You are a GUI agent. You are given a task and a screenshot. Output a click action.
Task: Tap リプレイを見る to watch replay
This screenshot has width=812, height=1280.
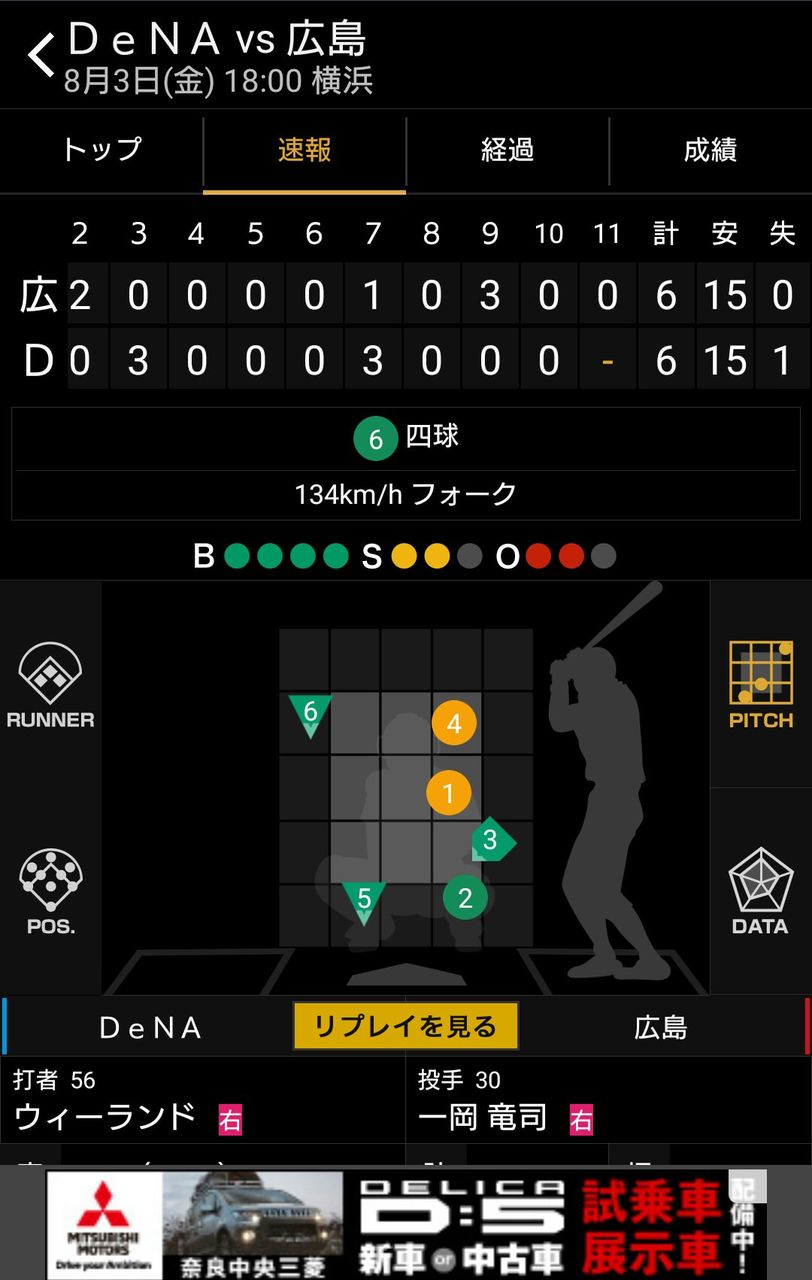[x=405, y=1026]
